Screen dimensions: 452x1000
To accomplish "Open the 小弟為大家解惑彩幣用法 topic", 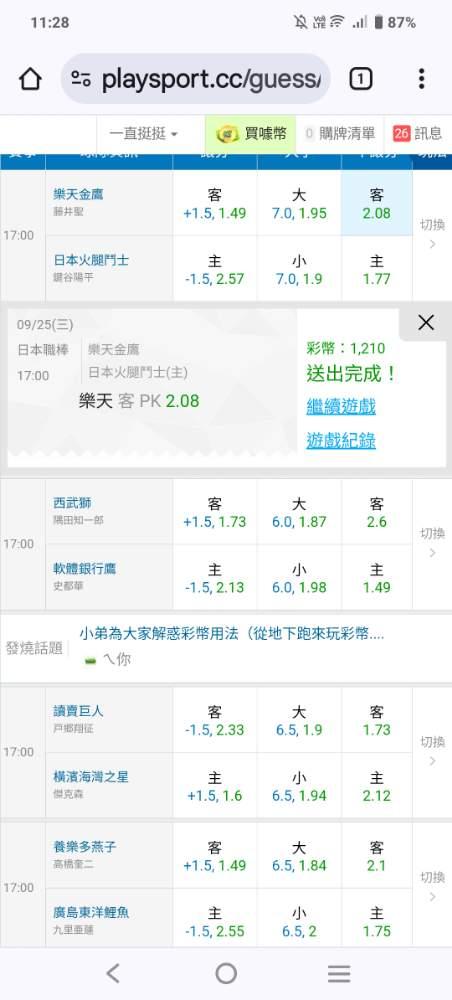I will (232, 634).
